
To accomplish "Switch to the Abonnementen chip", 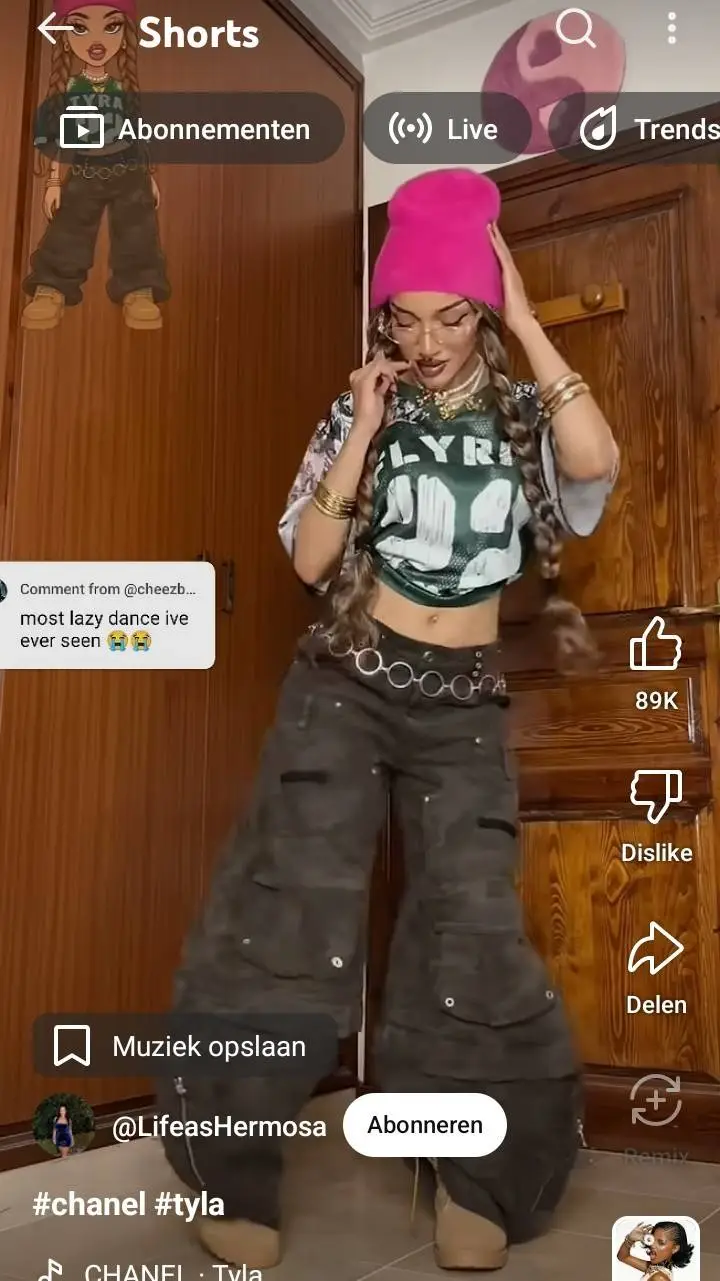I will [188, 129].
